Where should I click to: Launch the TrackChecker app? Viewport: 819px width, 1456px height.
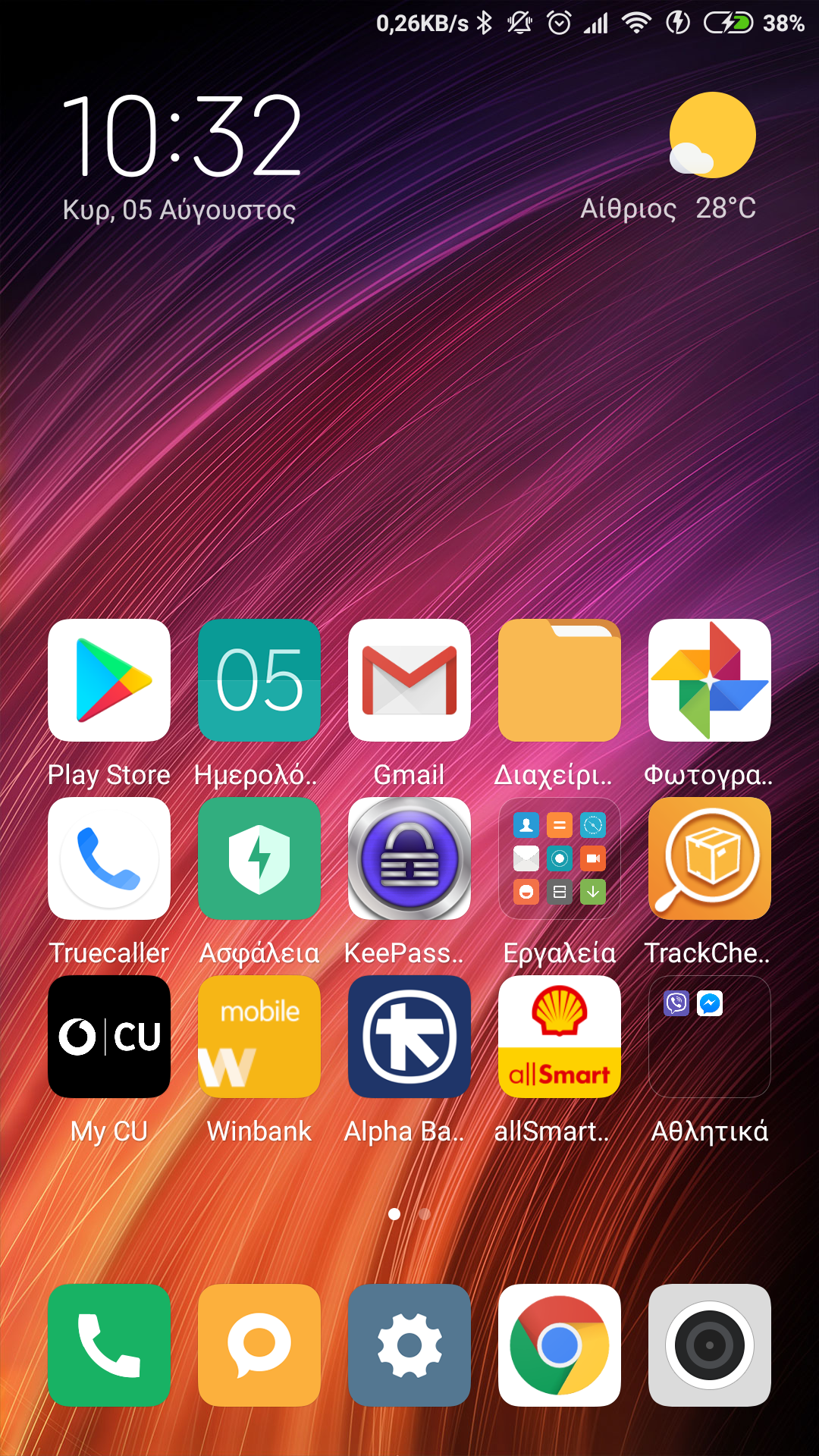pos(710,858)
